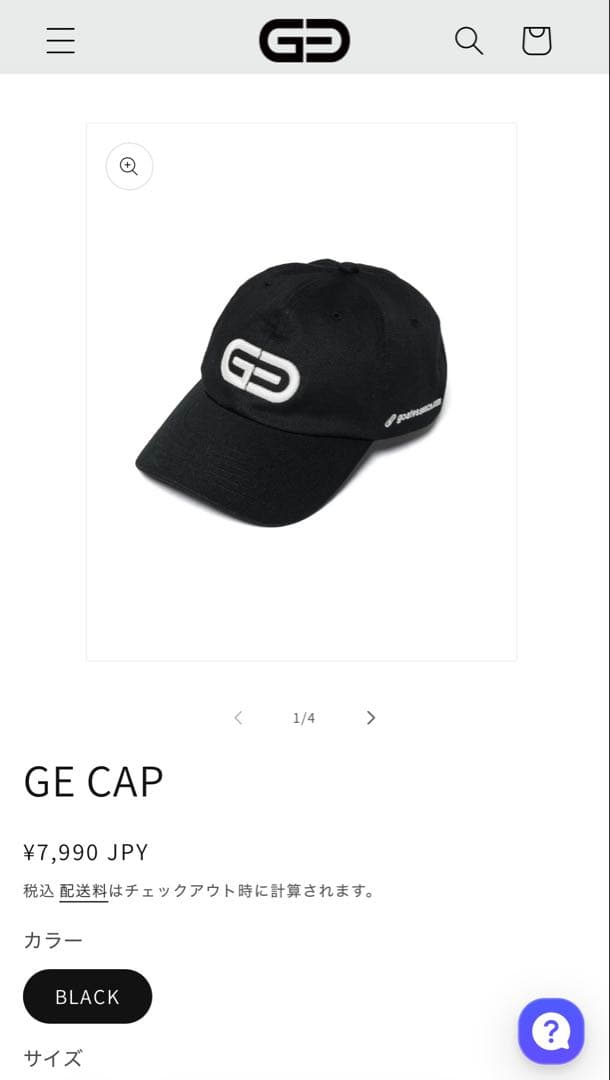Go to the GE logo homepage
Viewport: 610px width, 1080px height.
(x=304, y=40)
